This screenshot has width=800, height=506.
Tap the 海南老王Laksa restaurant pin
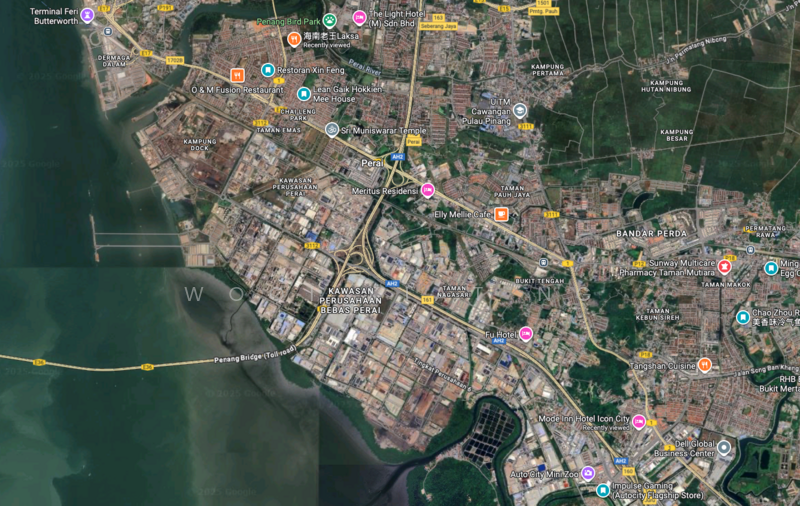pyautogui.click(x=294, y=39)
